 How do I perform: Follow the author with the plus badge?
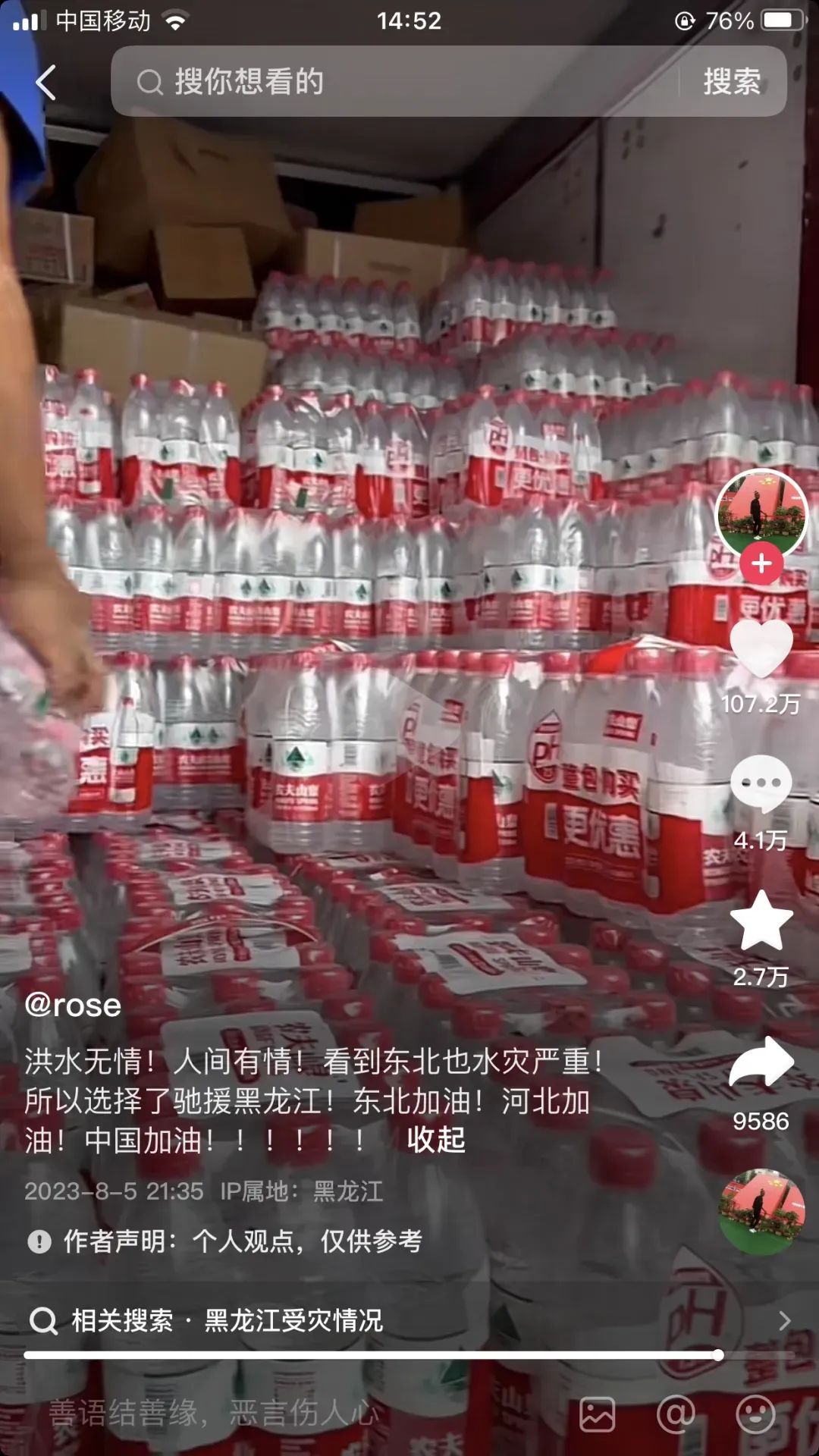(761, 563)
